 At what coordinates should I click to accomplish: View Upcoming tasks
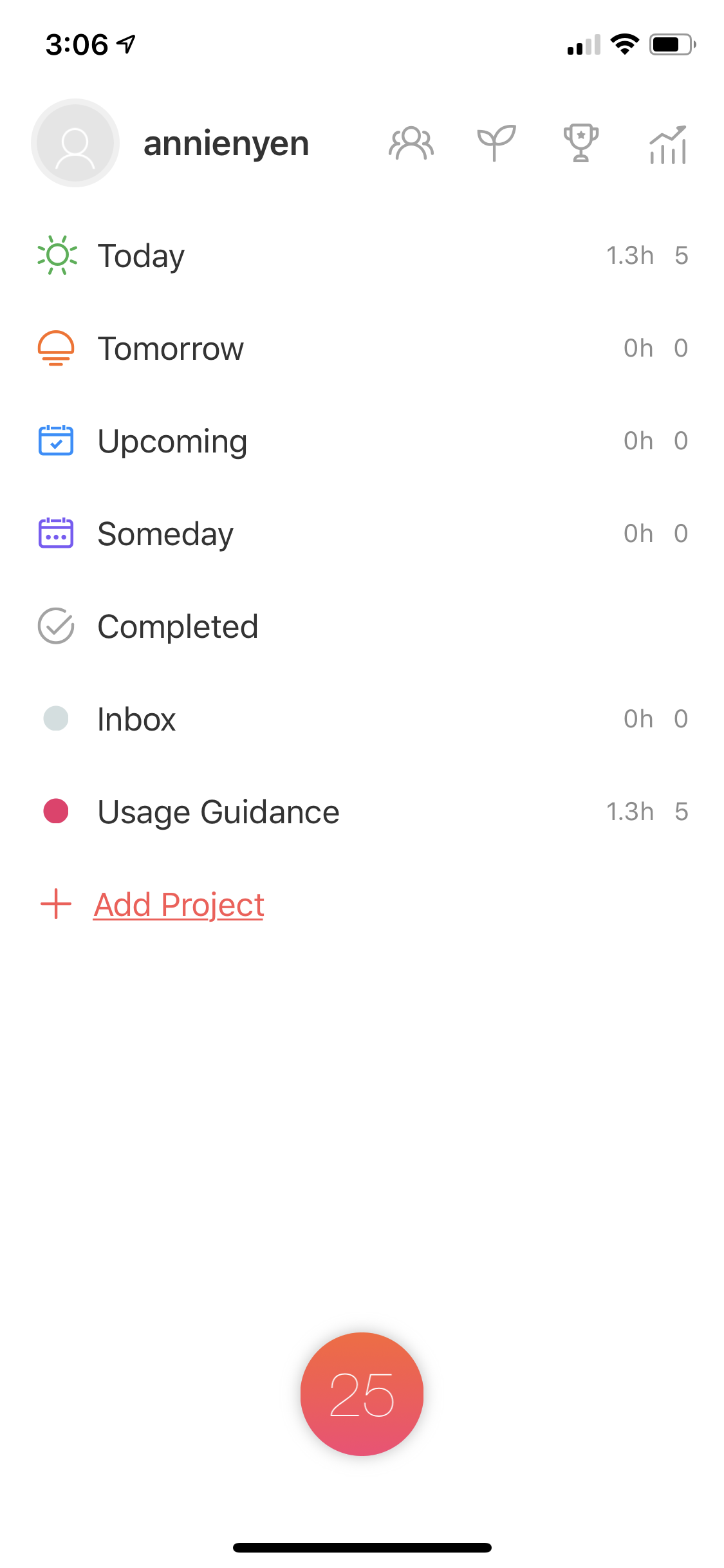pyautogui.click(x=172, y=441)
